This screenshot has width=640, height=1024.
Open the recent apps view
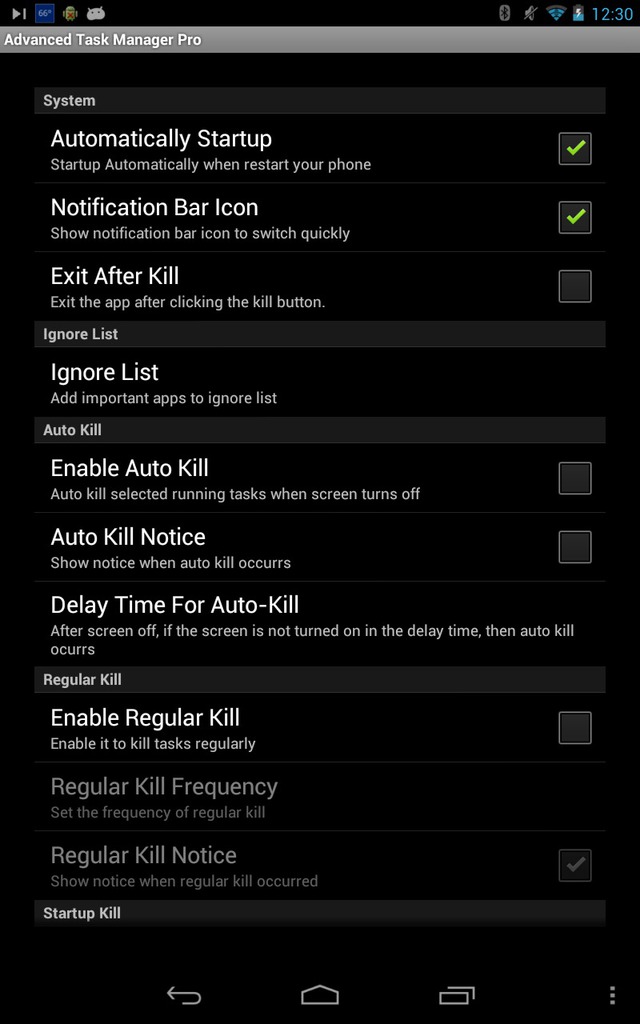coord(456,995)
